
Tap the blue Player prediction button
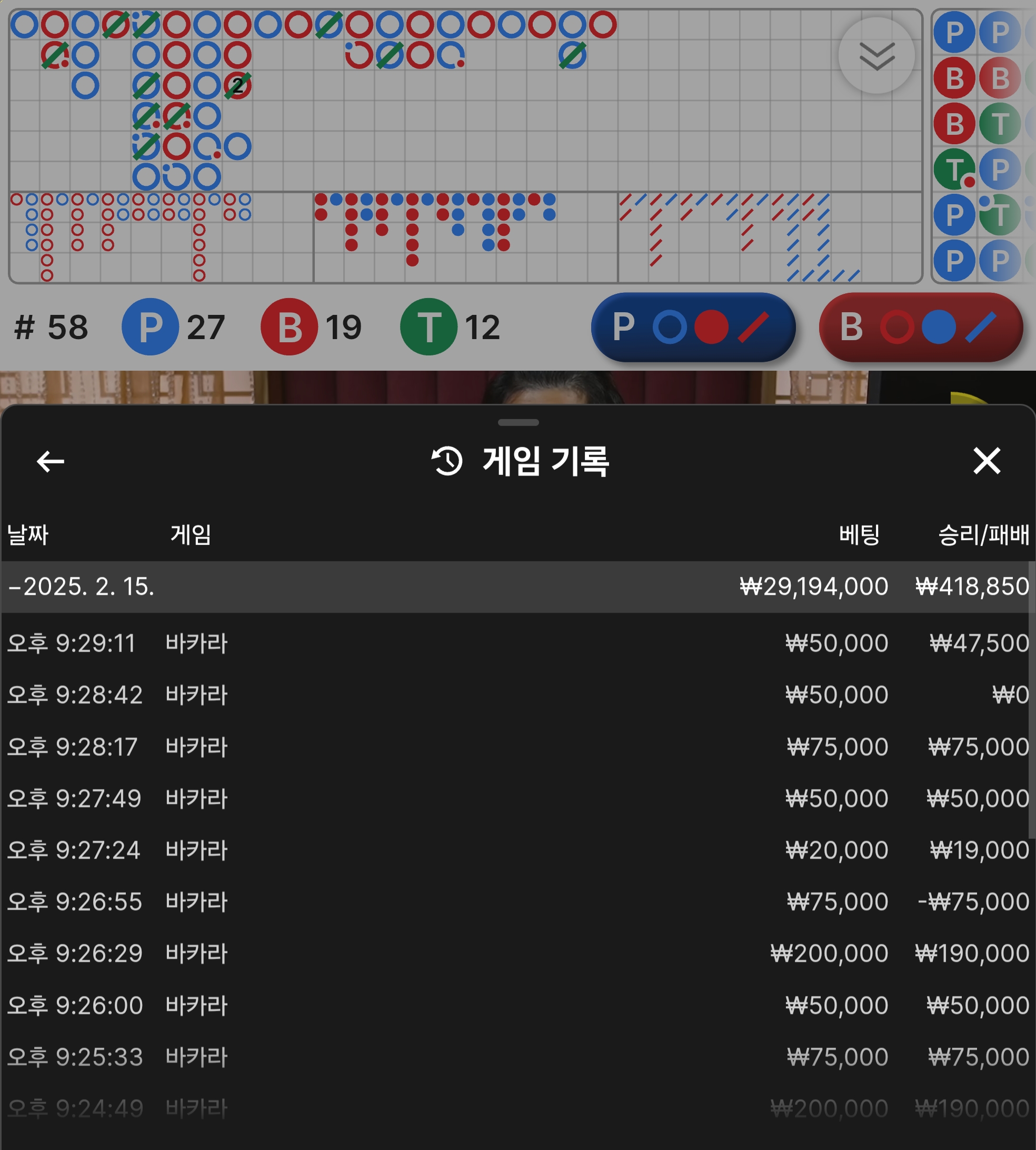(x=693, y=328)
